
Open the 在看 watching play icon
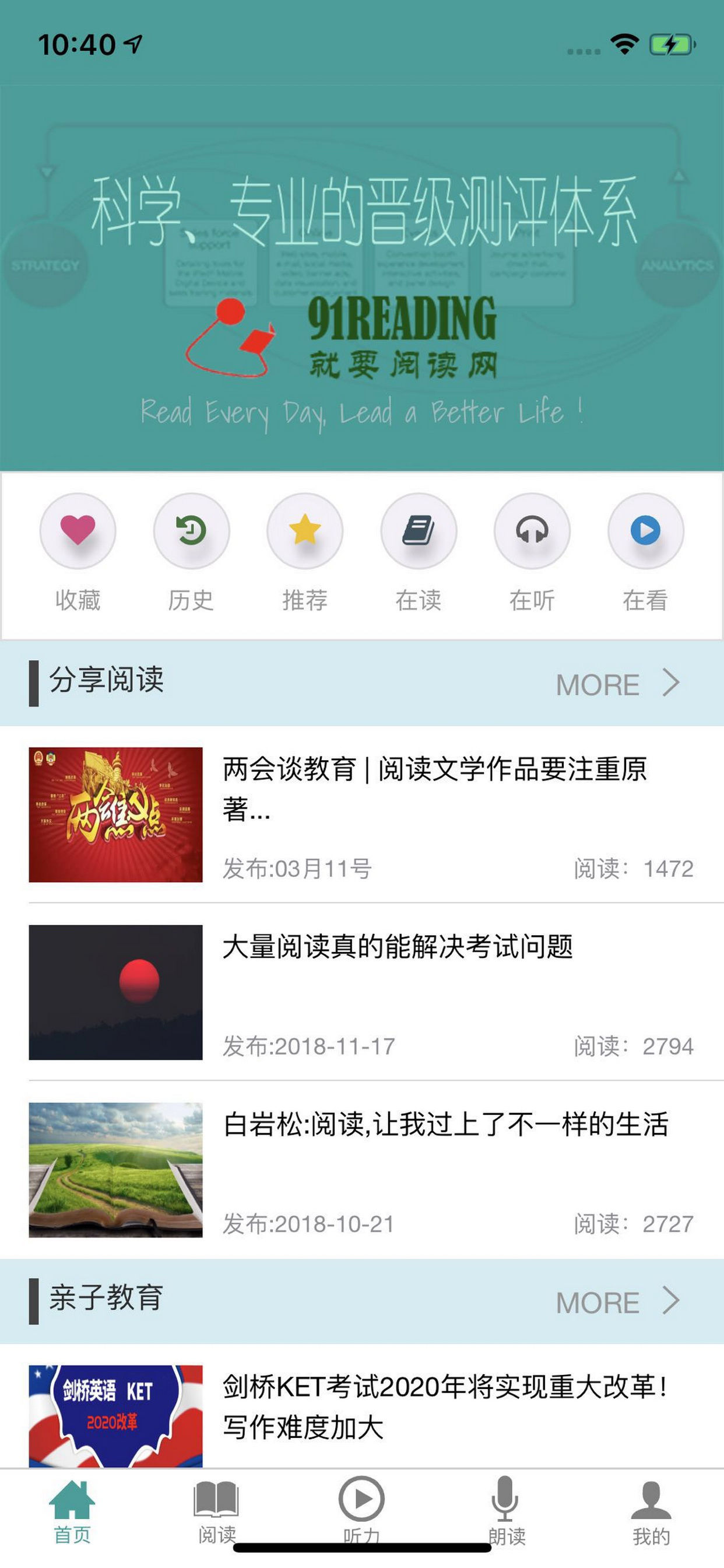645,531
